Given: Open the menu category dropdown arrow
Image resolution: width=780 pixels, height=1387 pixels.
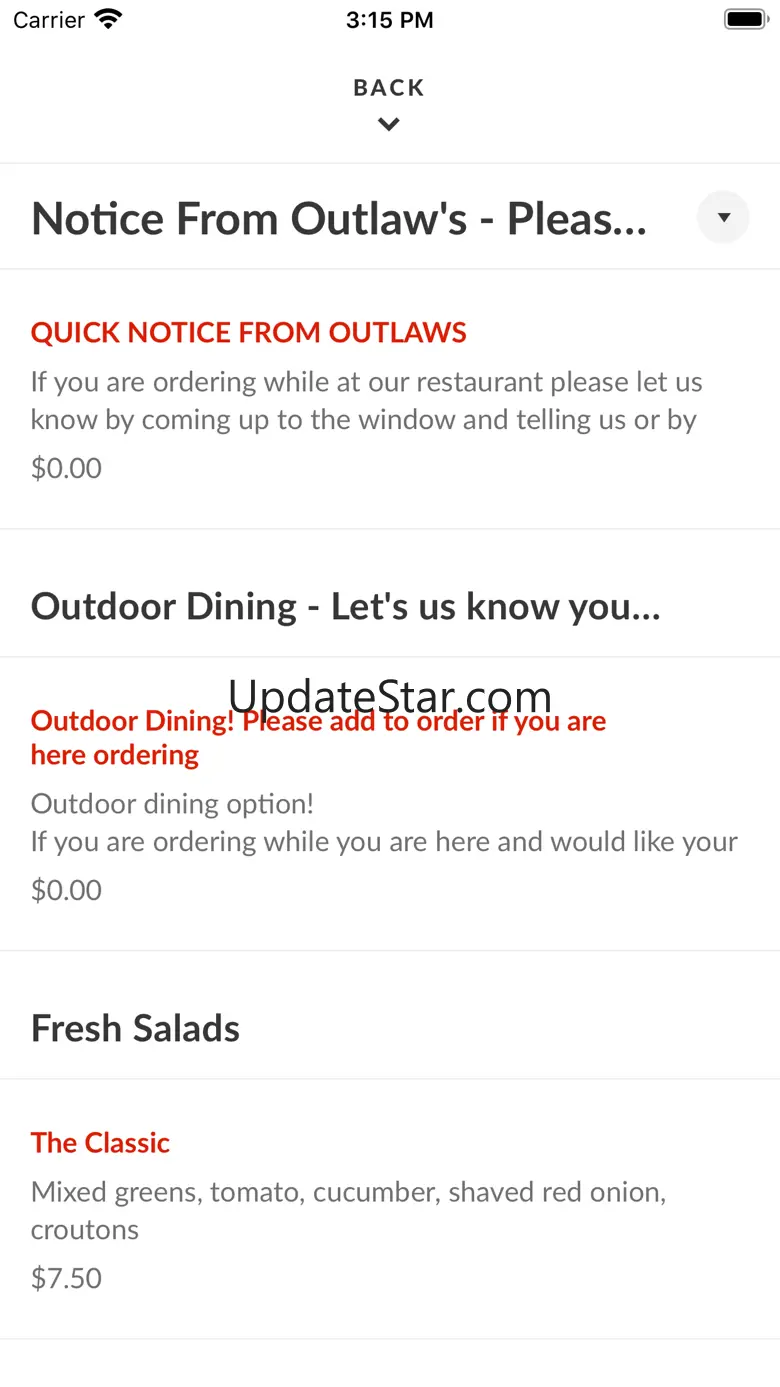Looking at the screenshot, I should click(x=723, y=217).
